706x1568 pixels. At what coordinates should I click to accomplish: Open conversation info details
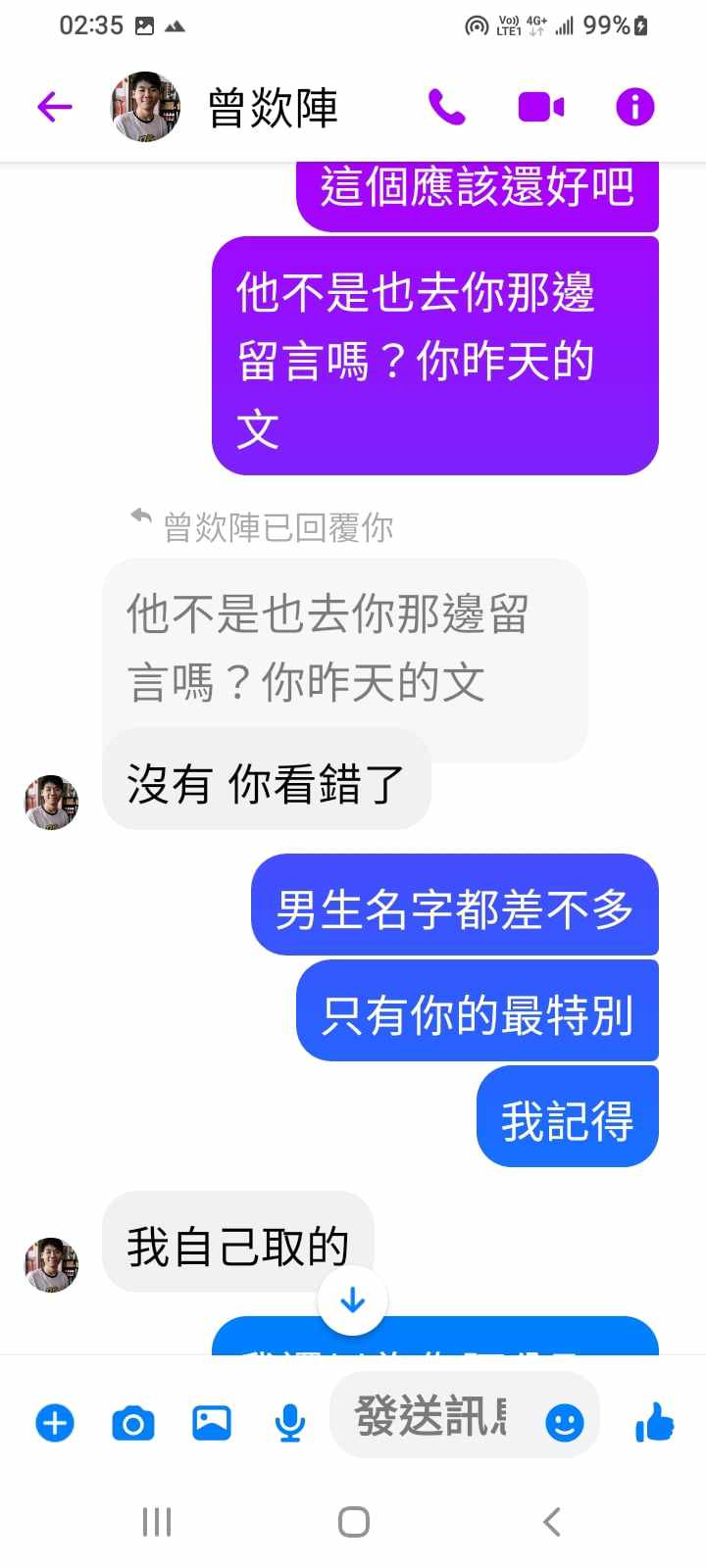coord(634,107)
